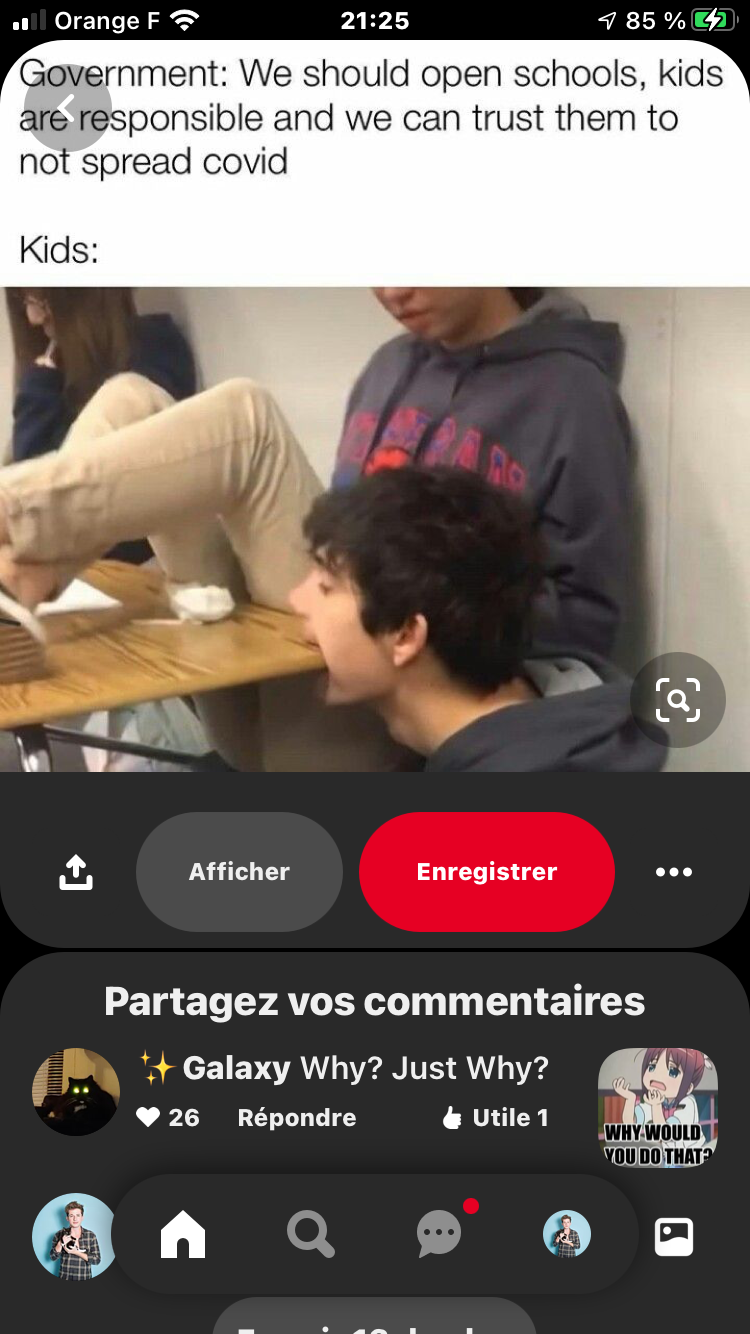Open the profile tab in navigation bar
The width and height of the screenshot is (750, 1334).
pyautogui.click(x=566, y=1235)
